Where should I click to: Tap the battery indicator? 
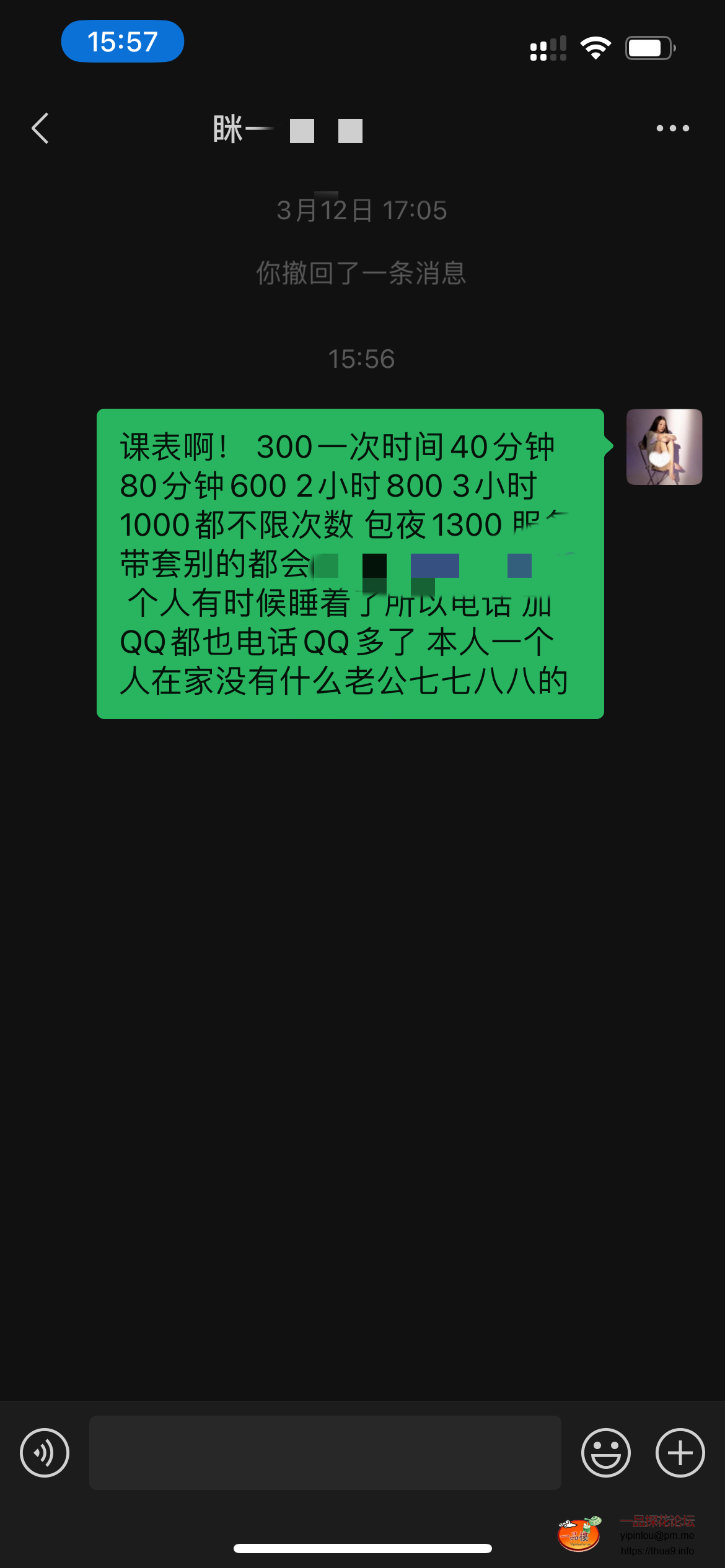[648, 47]
